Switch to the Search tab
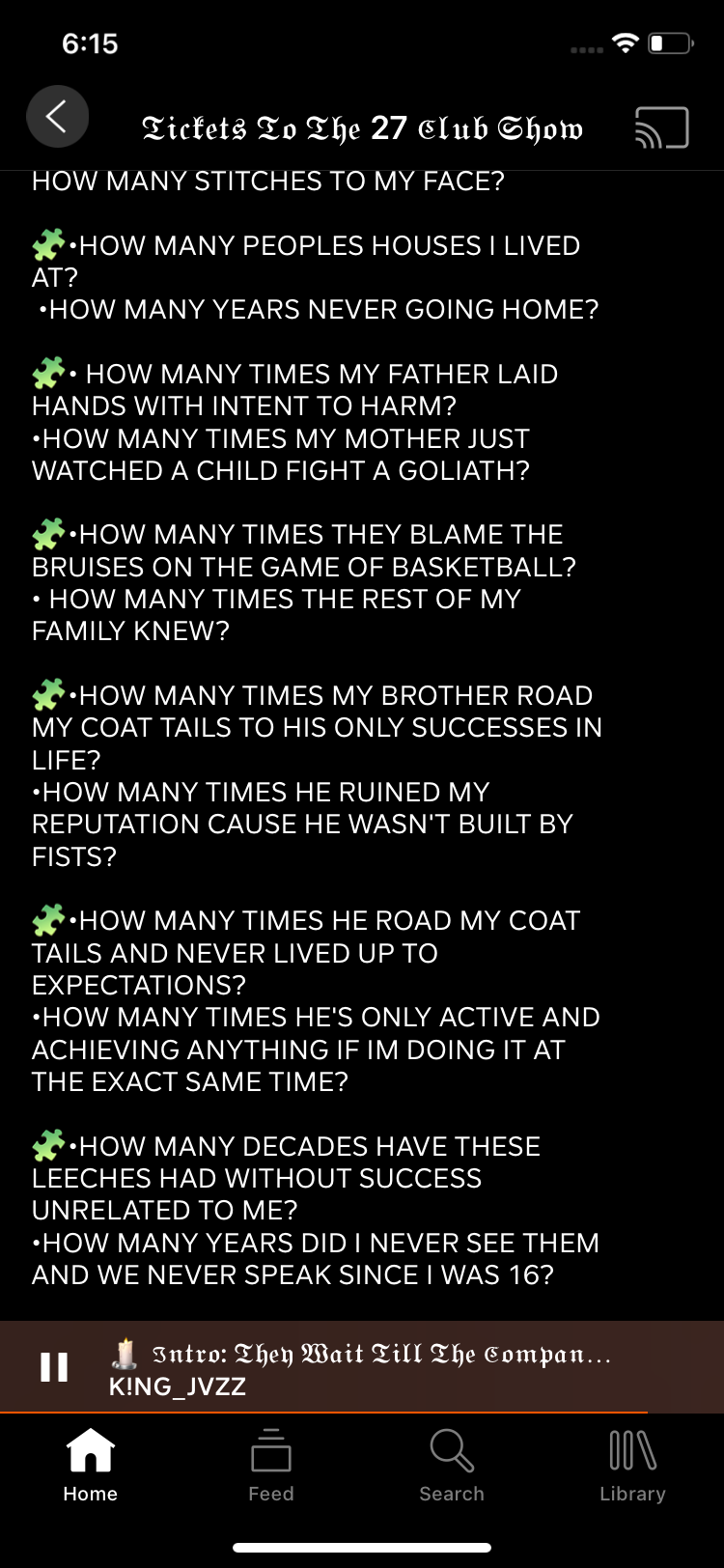Viewport: 724px width, 1568px height. [452, 1465]
